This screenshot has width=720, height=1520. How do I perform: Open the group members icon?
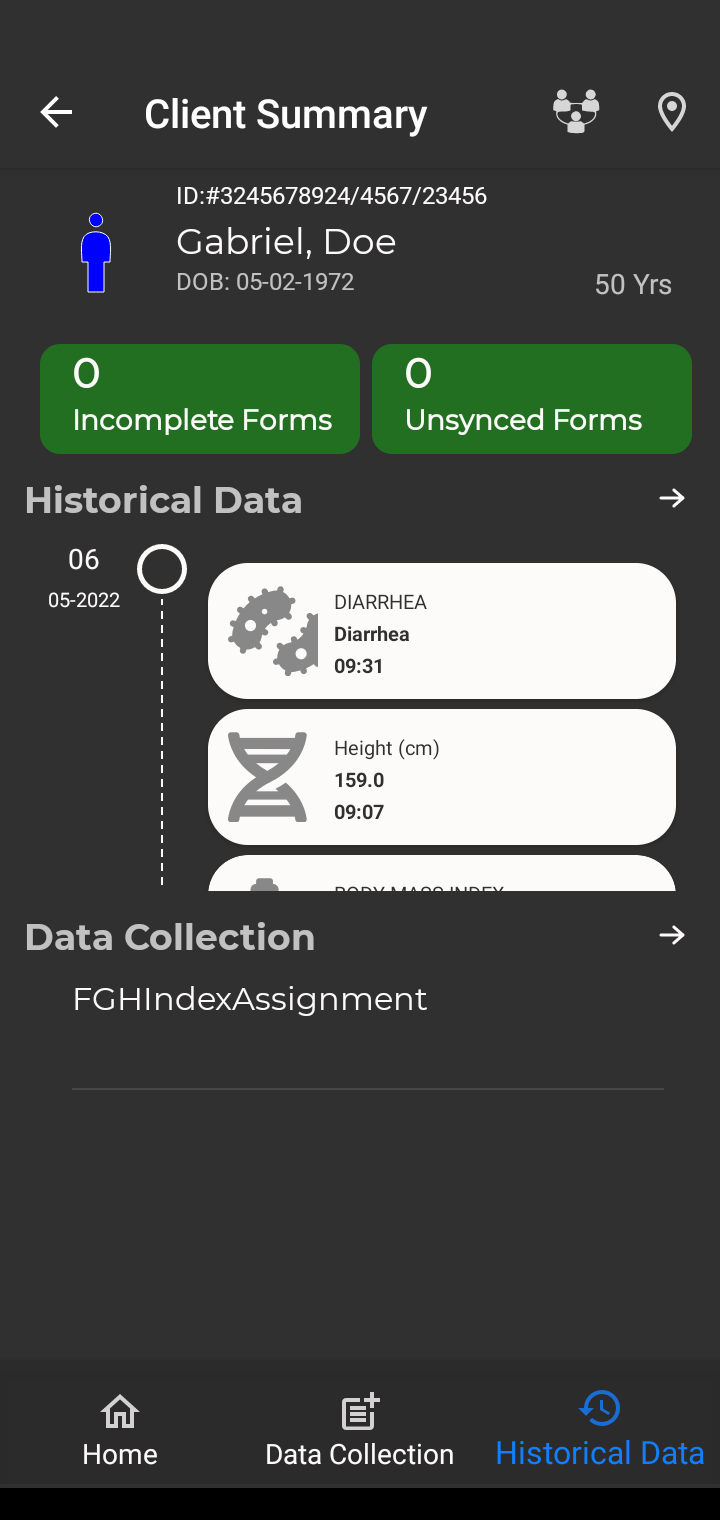(x=576, y=112)
